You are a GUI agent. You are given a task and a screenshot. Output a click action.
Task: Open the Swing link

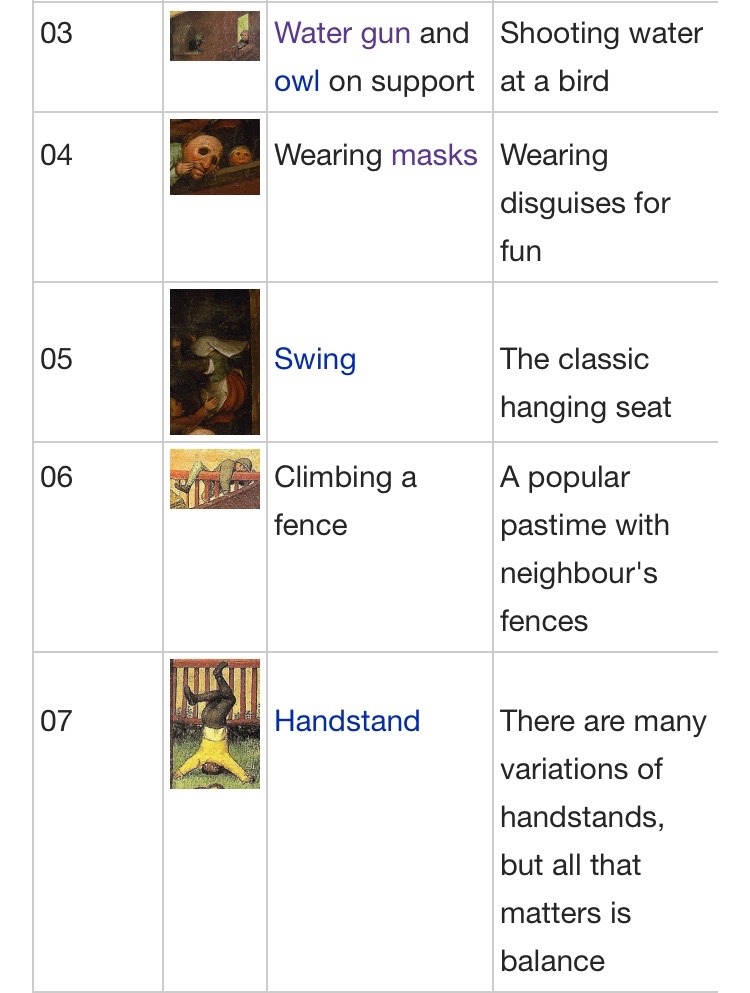point(315,359)
